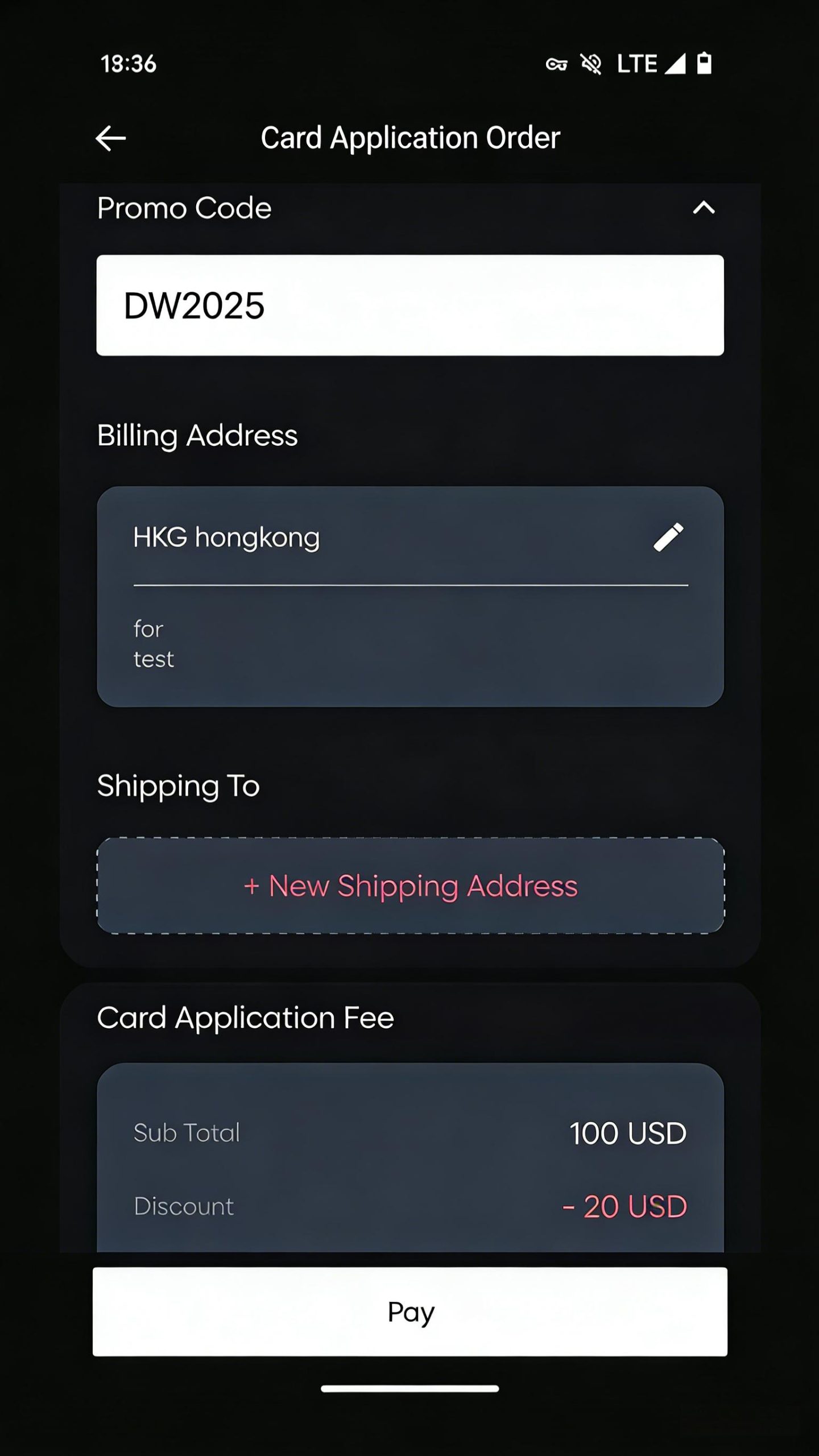Edit the HKG hongkong billing address
819x1456 pixels.
(x=668, y=537)
